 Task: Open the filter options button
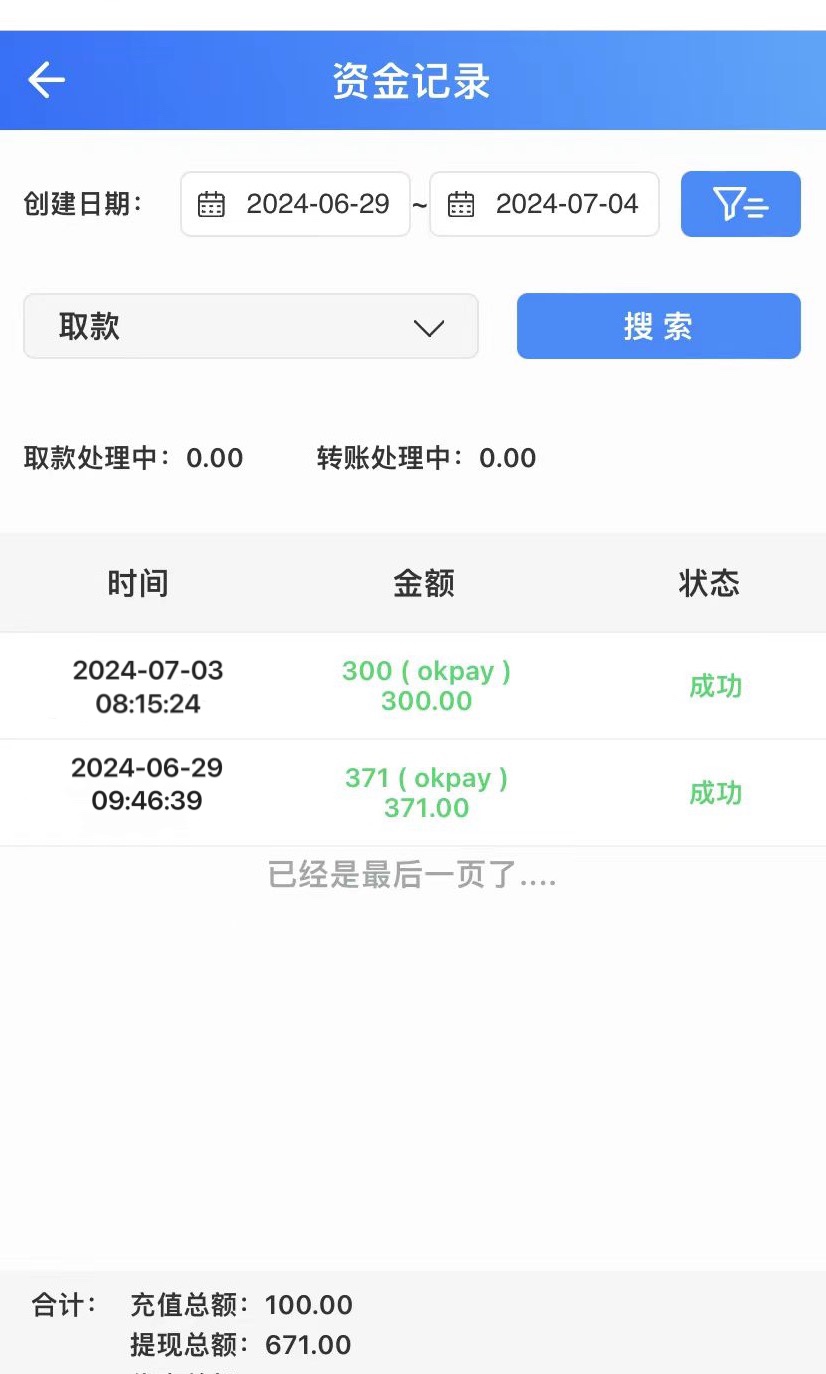click(x=740, y=204)
